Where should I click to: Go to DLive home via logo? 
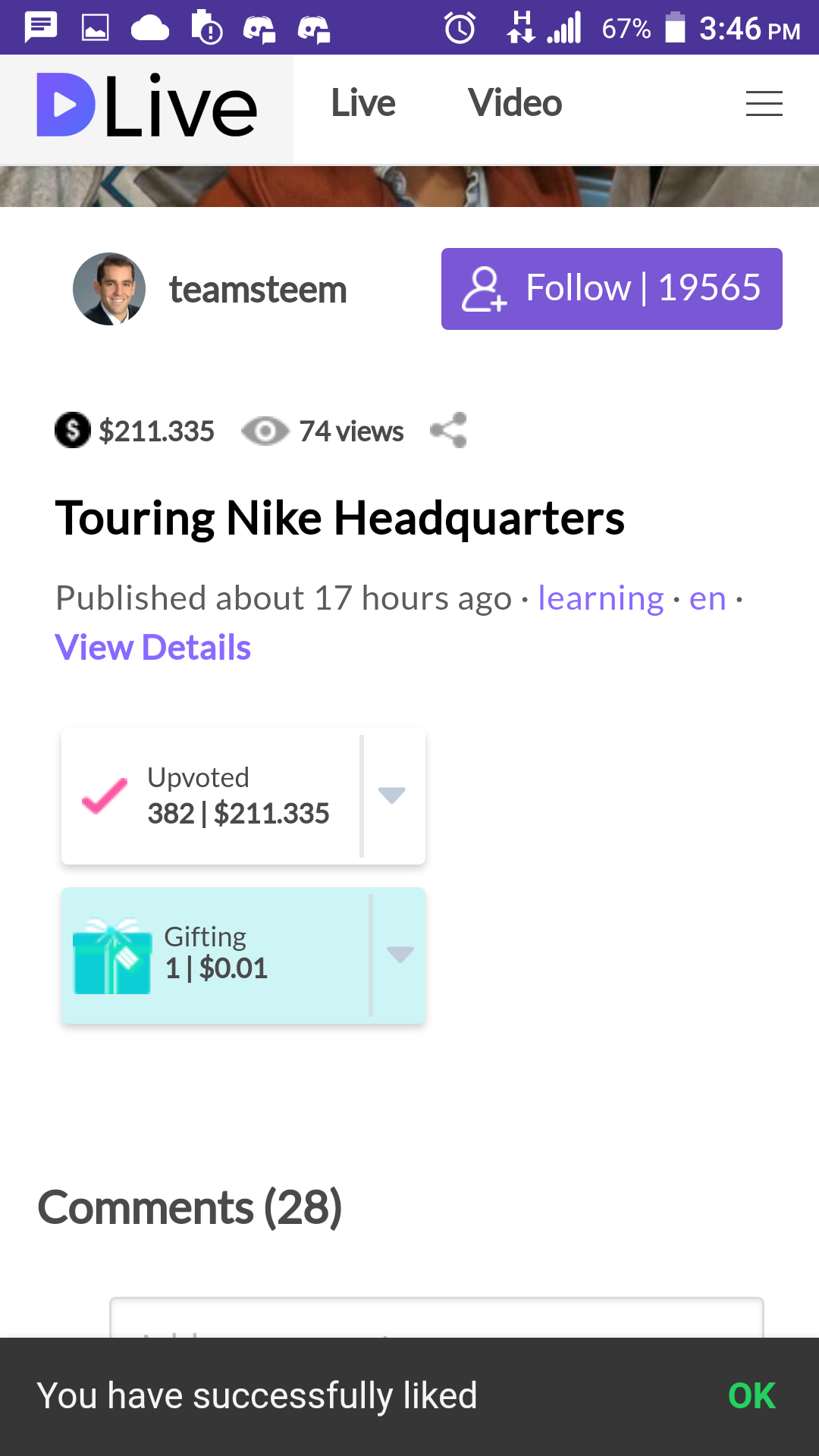147,106
